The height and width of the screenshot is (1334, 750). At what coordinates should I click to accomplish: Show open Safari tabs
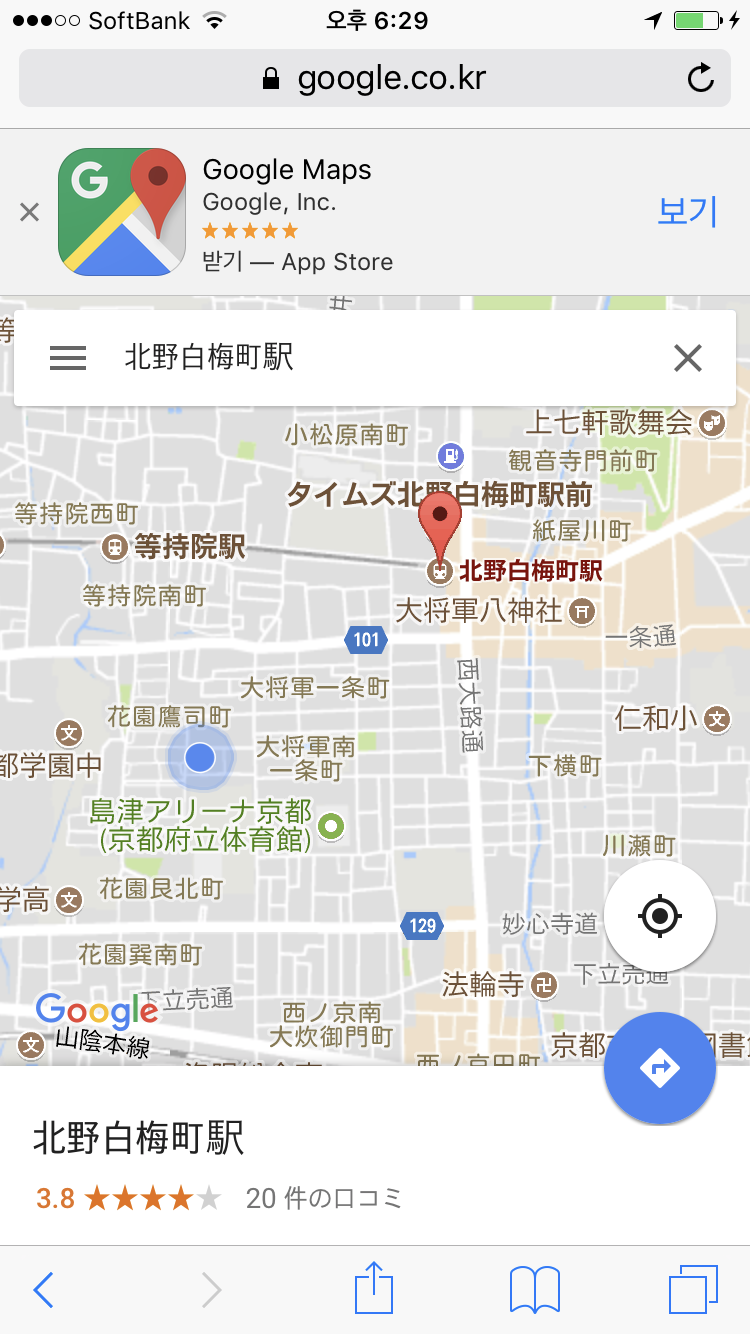pyautogui.click(x=693, y=1290)
